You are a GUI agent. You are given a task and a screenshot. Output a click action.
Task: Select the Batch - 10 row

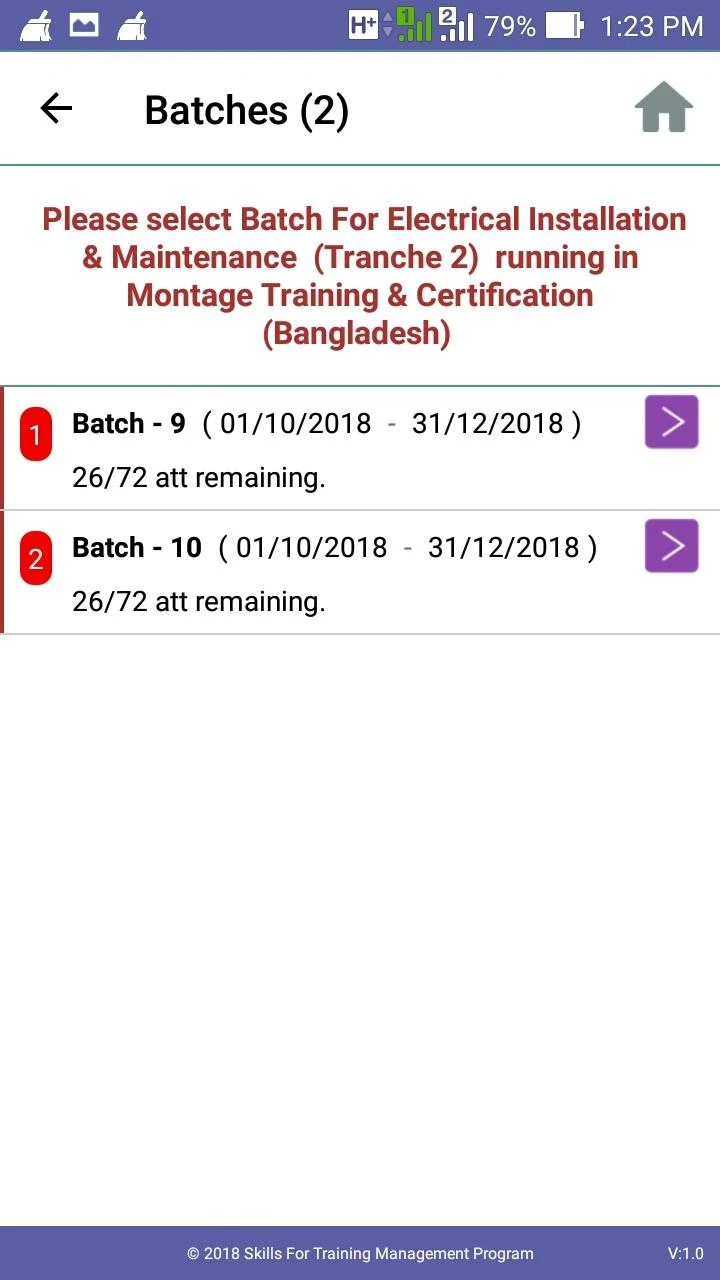pos(300,572)
